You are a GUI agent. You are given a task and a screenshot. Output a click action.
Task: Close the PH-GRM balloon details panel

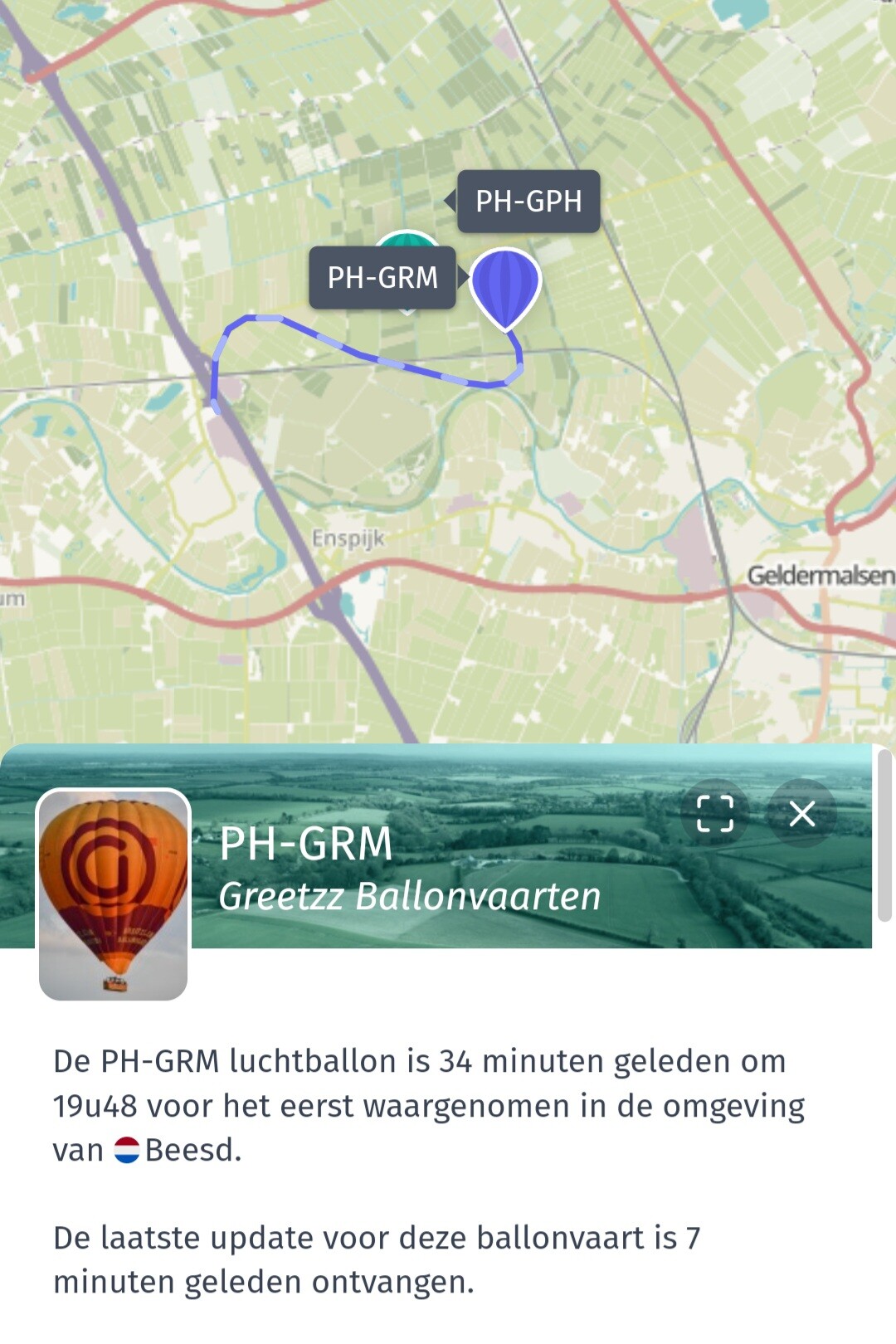pyautogui.click(x=802, y=814)
